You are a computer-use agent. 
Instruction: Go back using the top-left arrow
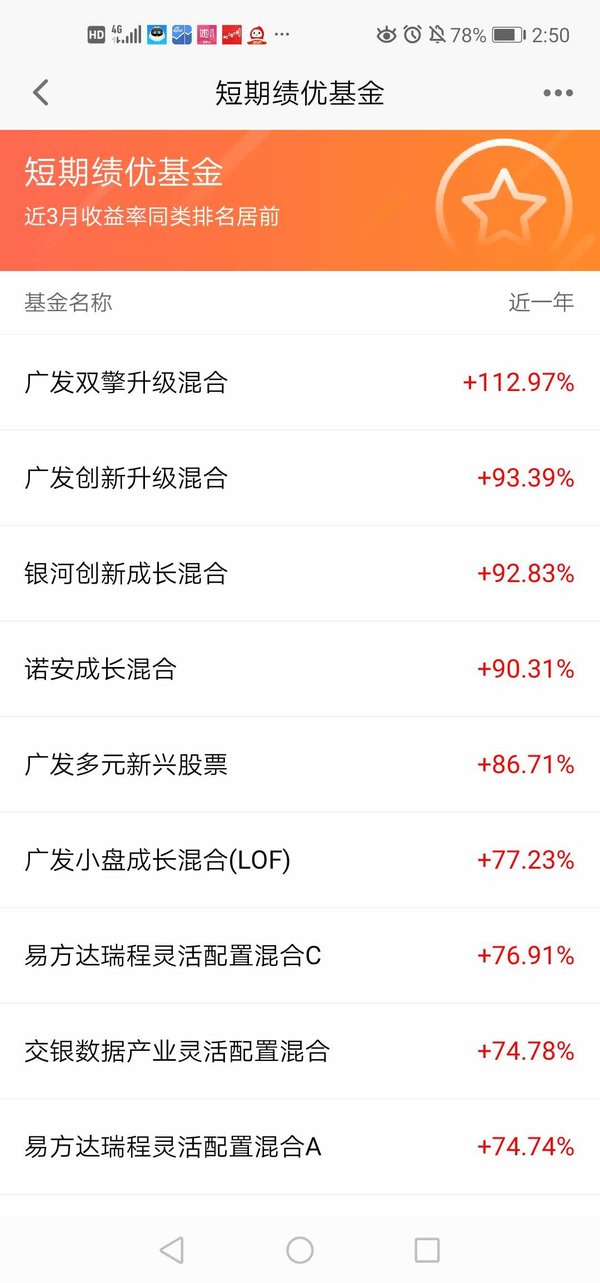click(x=40, y=93)
